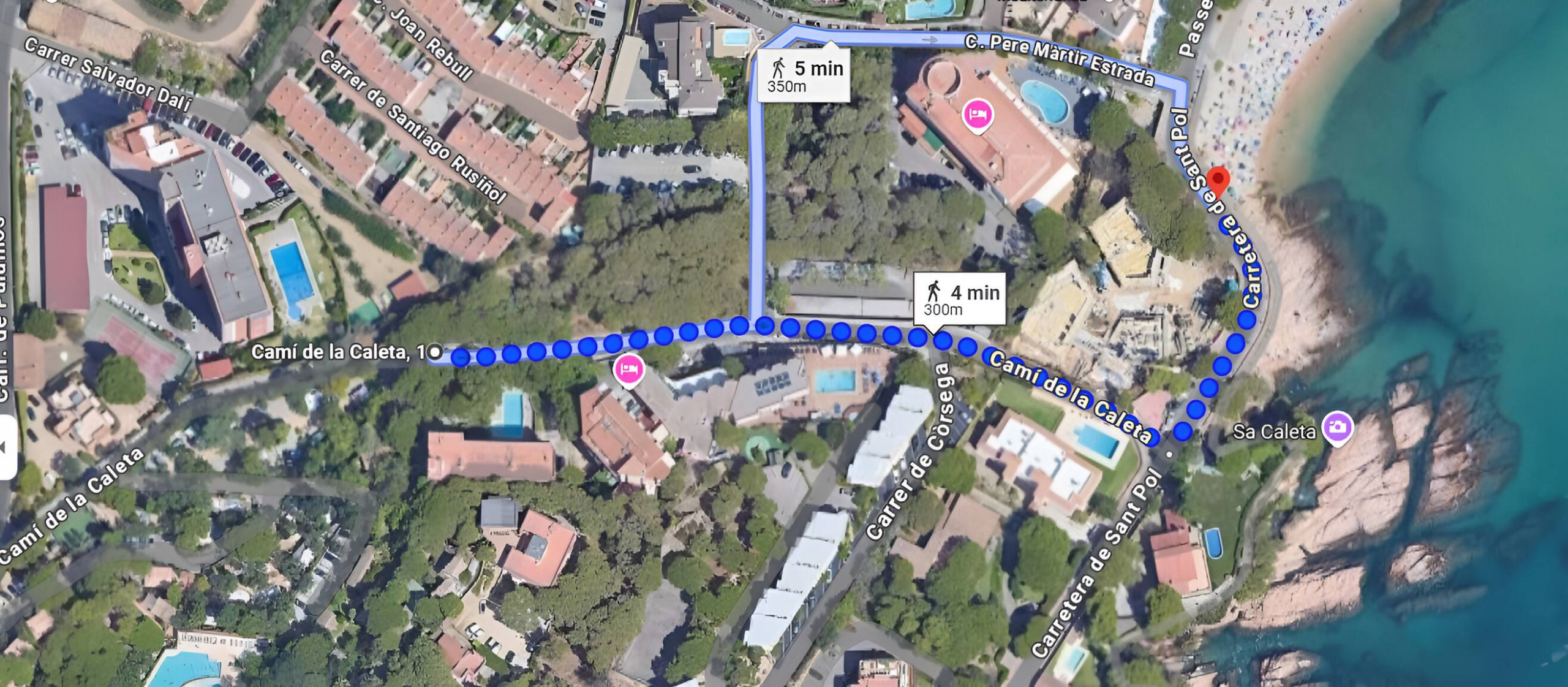Select the 5 min 350m walking route
This screenshot has height=687, width=1568.
pos(804,75)
